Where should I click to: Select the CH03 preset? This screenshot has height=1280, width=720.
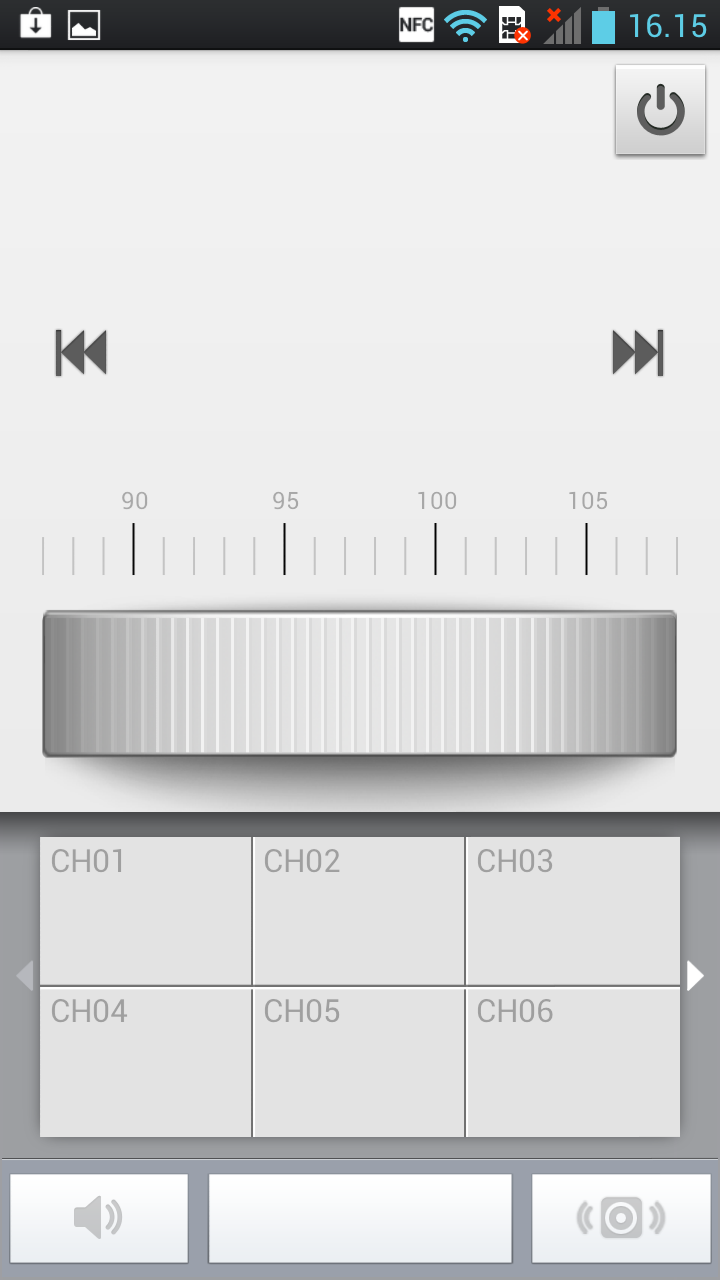572,910
